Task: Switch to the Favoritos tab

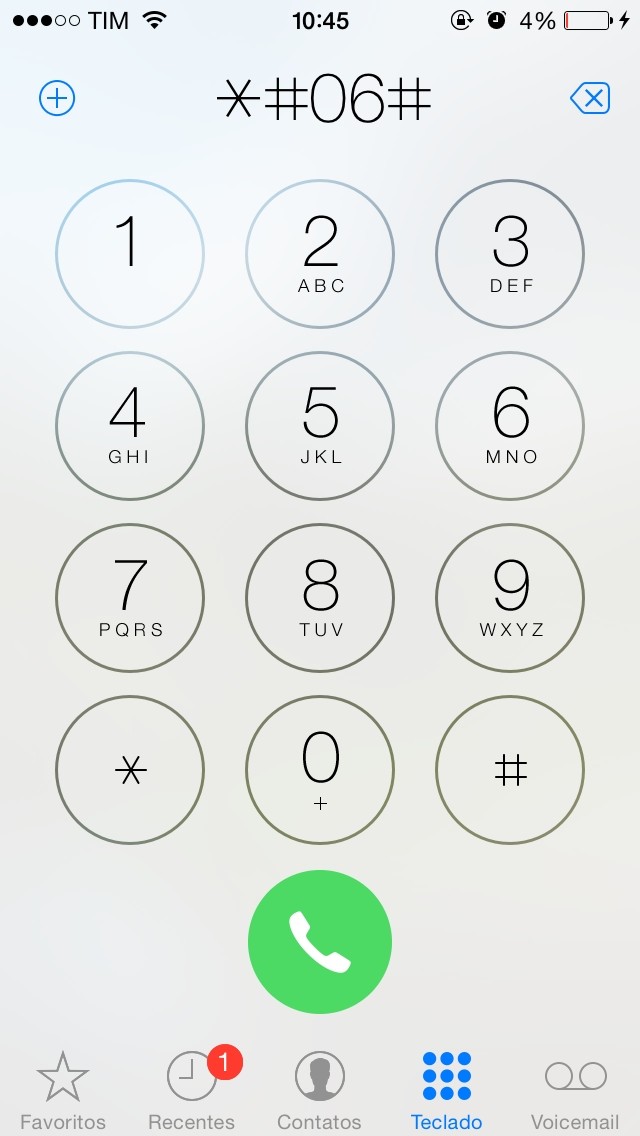Action: (63, 1091)
